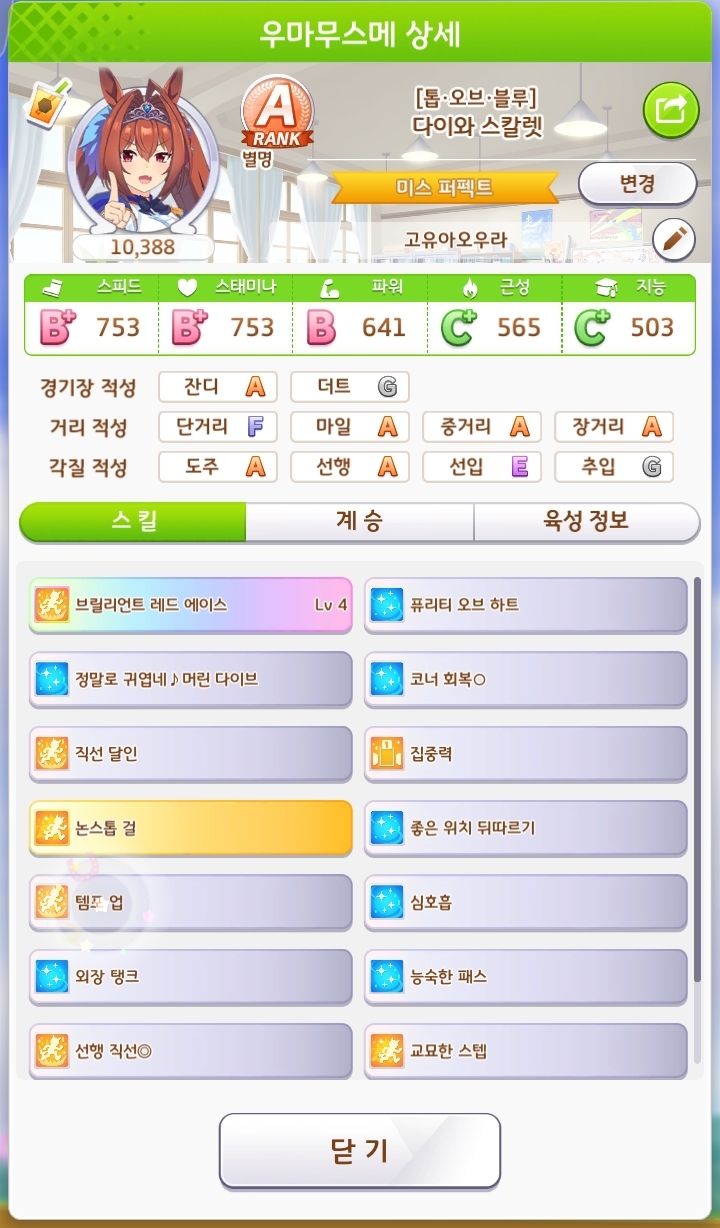
Task: Switch to the 계승 tab
Action: (360, 521)
